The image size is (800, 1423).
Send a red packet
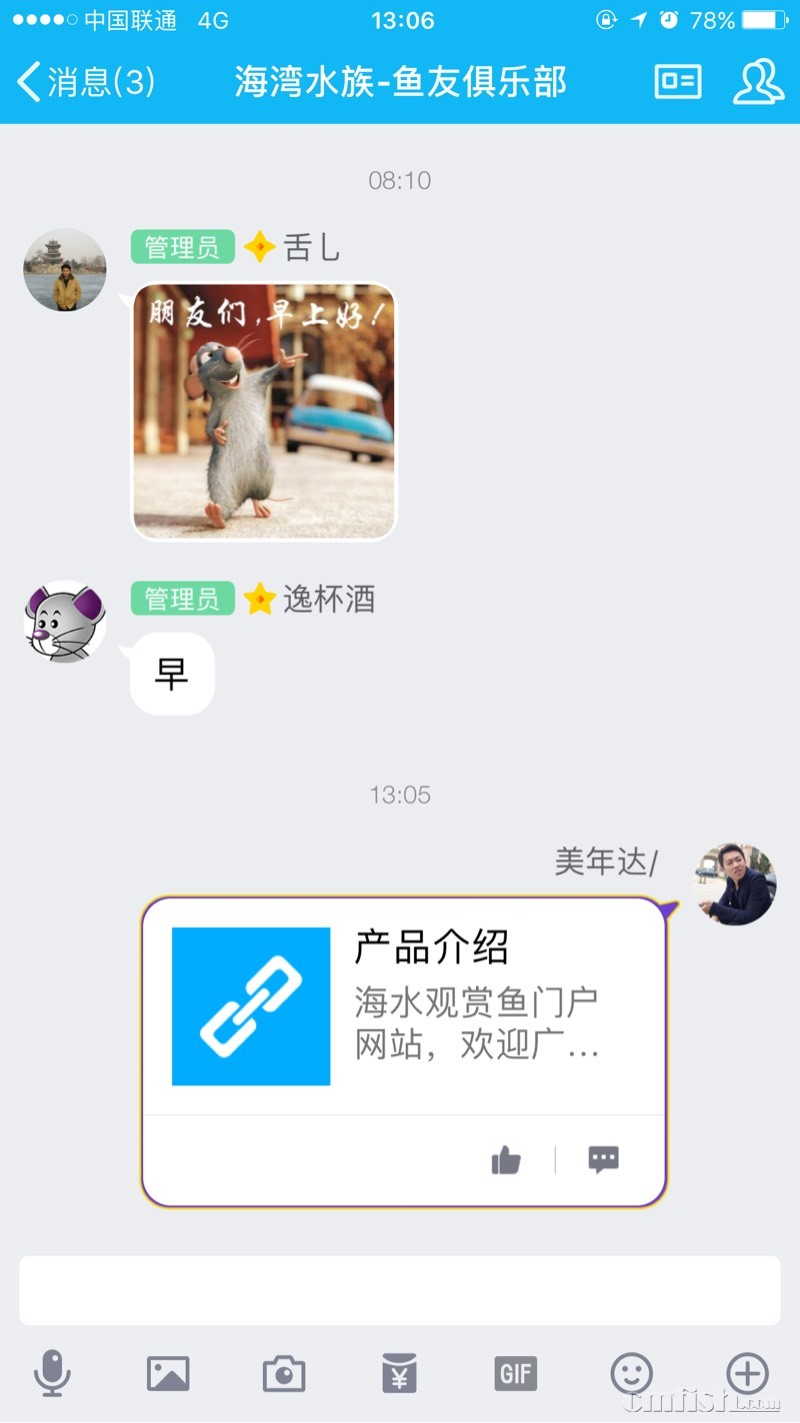(400, 1373)
